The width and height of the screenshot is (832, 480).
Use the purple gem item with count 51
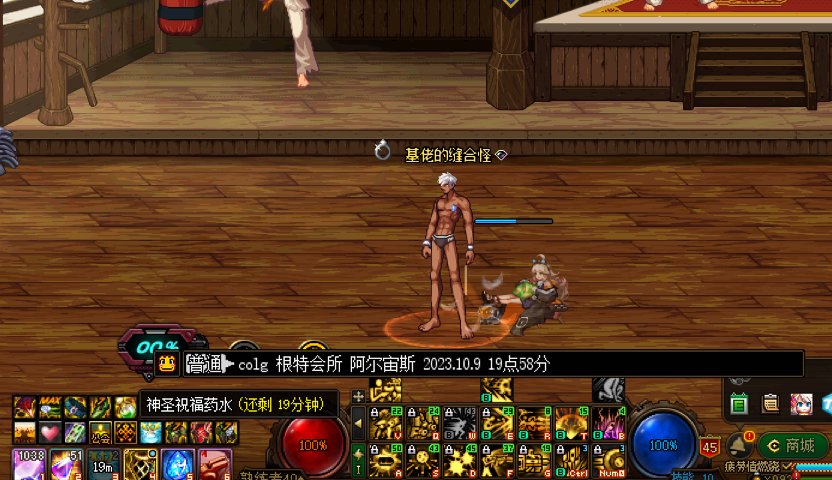65,465
